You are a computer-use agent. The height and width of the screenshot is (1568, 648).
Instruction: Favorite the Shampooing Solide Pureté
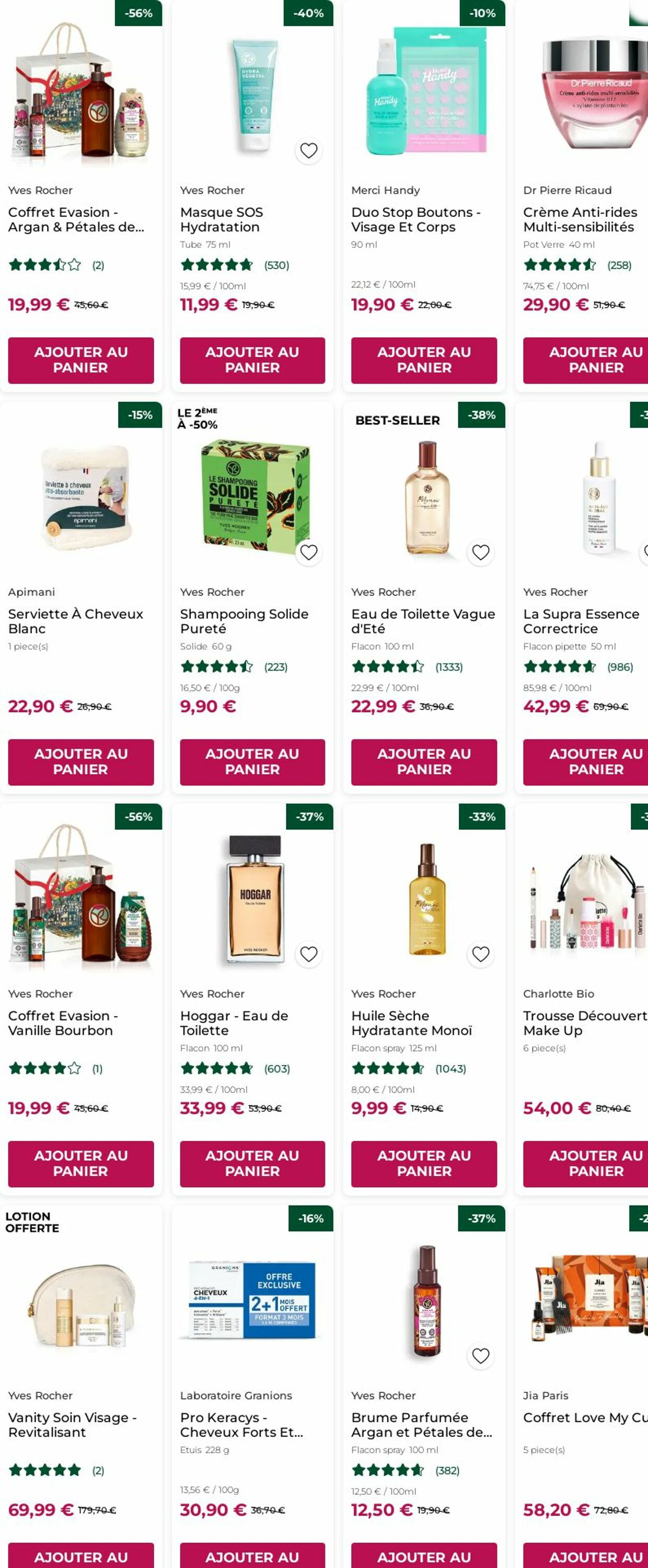point(308,552)
